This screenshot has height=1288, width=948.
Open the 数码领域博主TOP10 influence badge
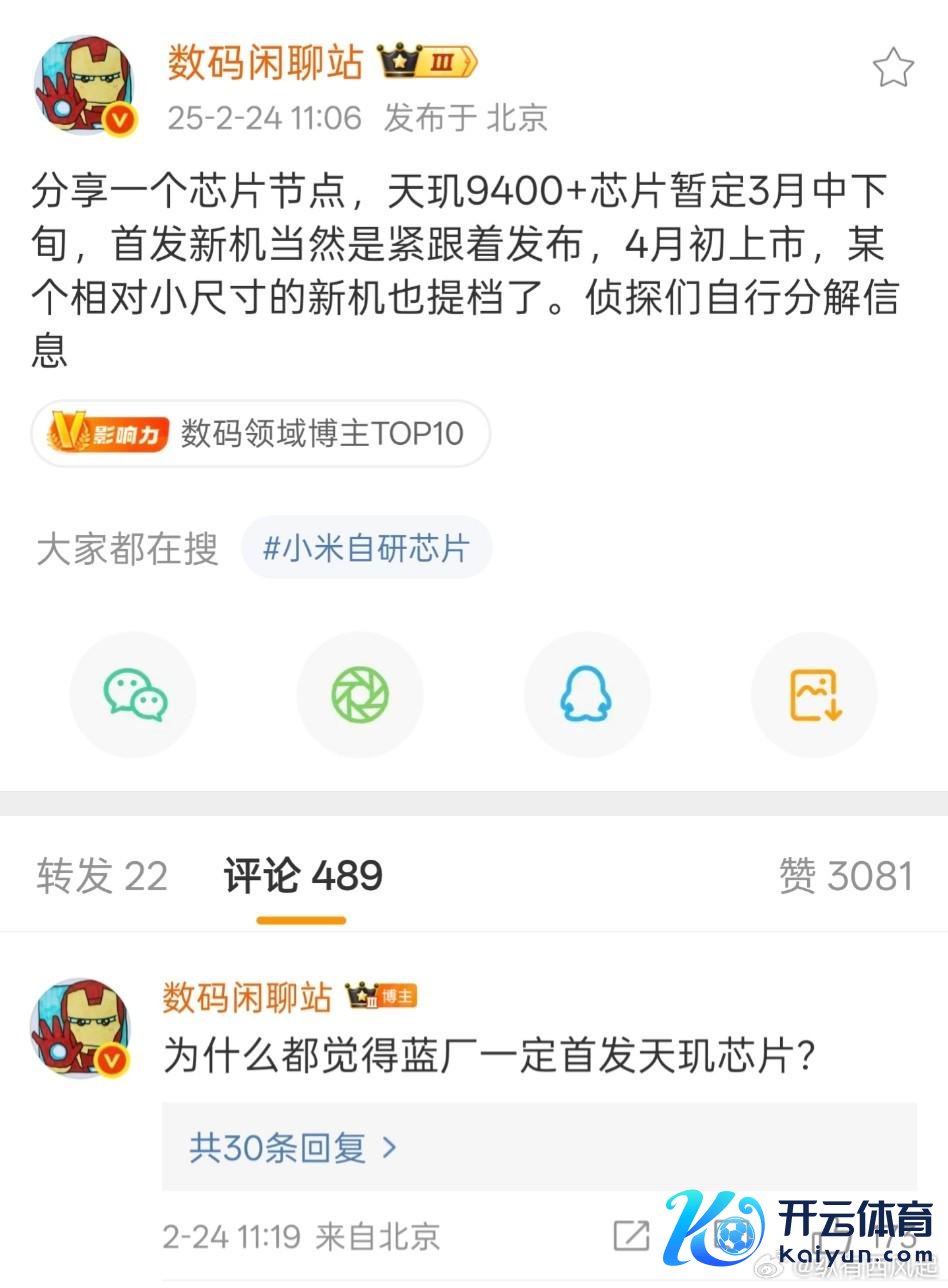click(261, 434)
